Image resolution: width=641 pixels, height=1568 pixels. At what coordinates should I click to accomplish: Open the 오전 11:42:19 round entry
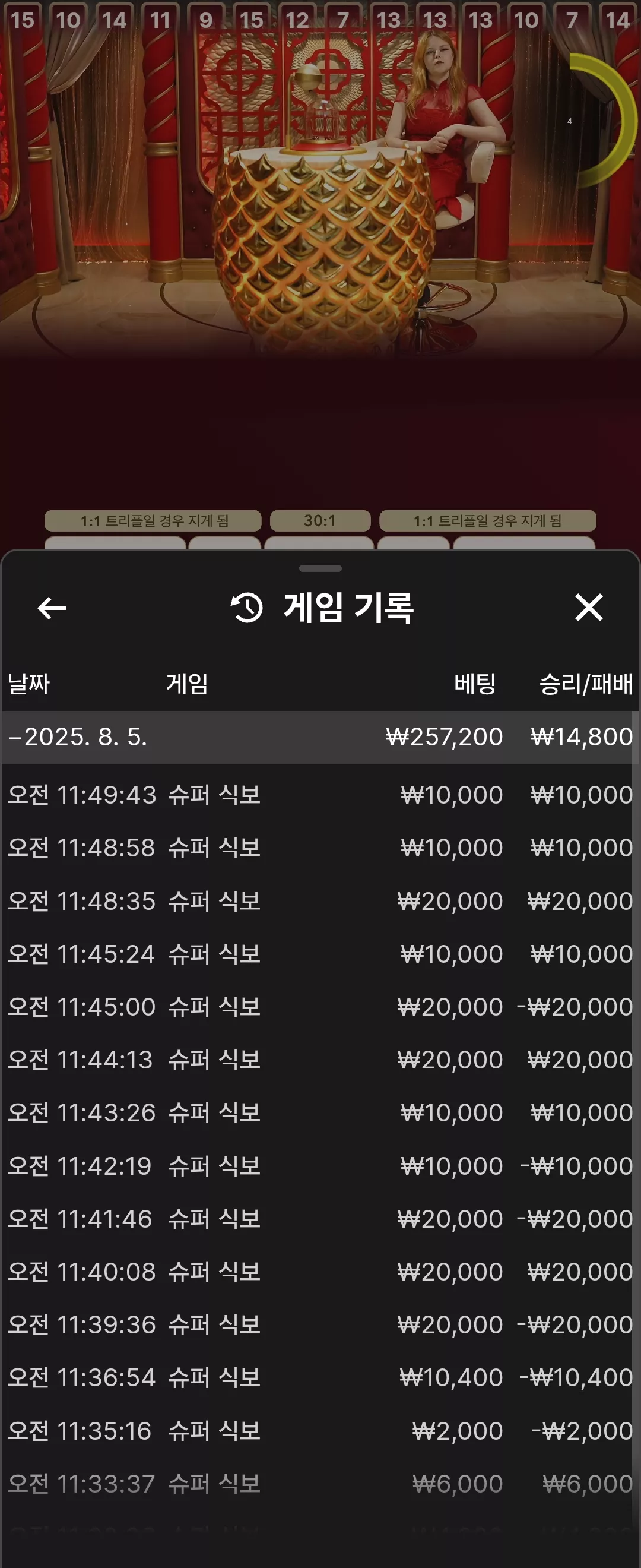click(320, 1166)
